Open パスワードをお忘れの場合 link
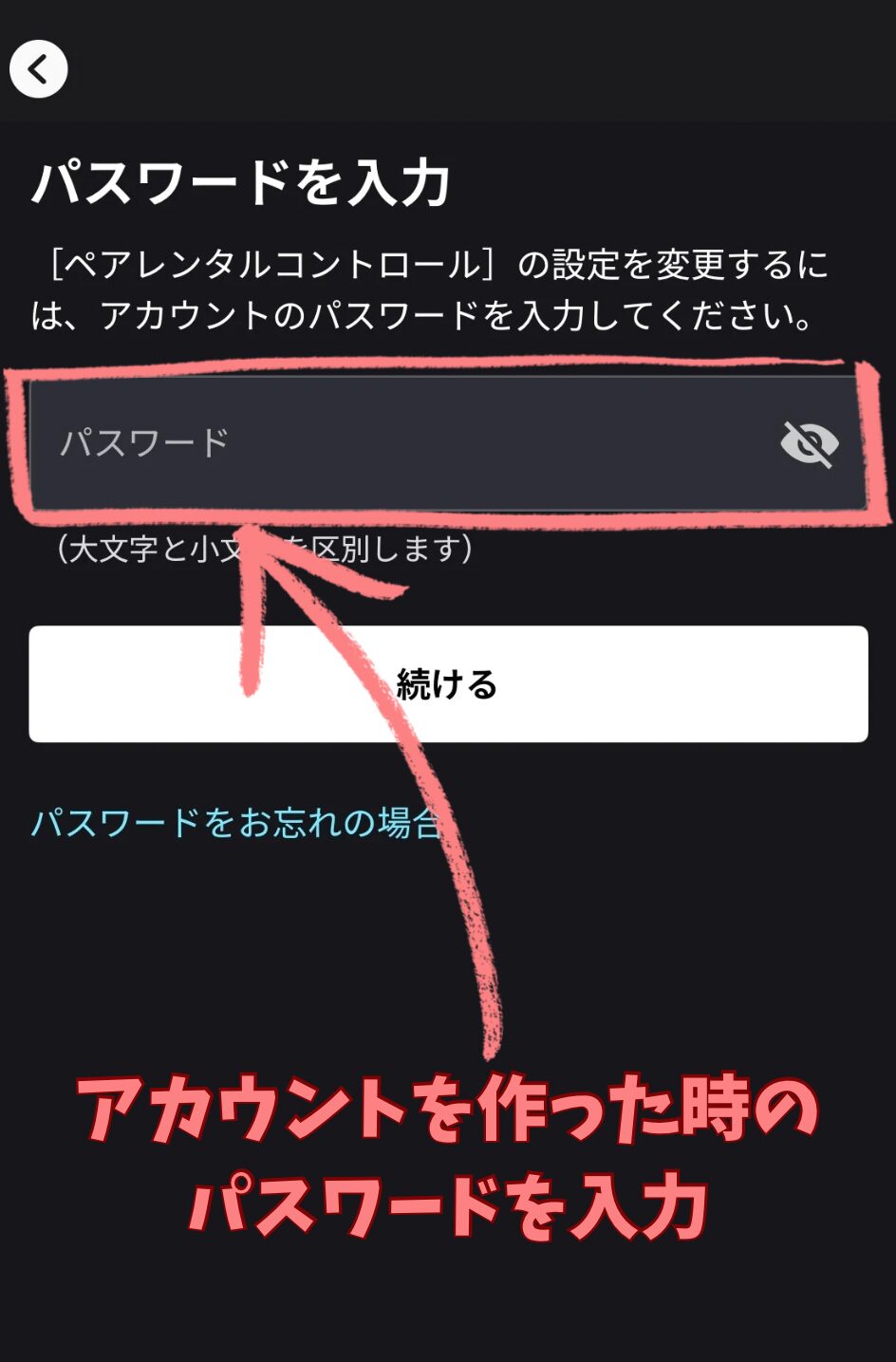Image resolution: width=896 pixels, height=1362 pixels. (x=235, y=822)
